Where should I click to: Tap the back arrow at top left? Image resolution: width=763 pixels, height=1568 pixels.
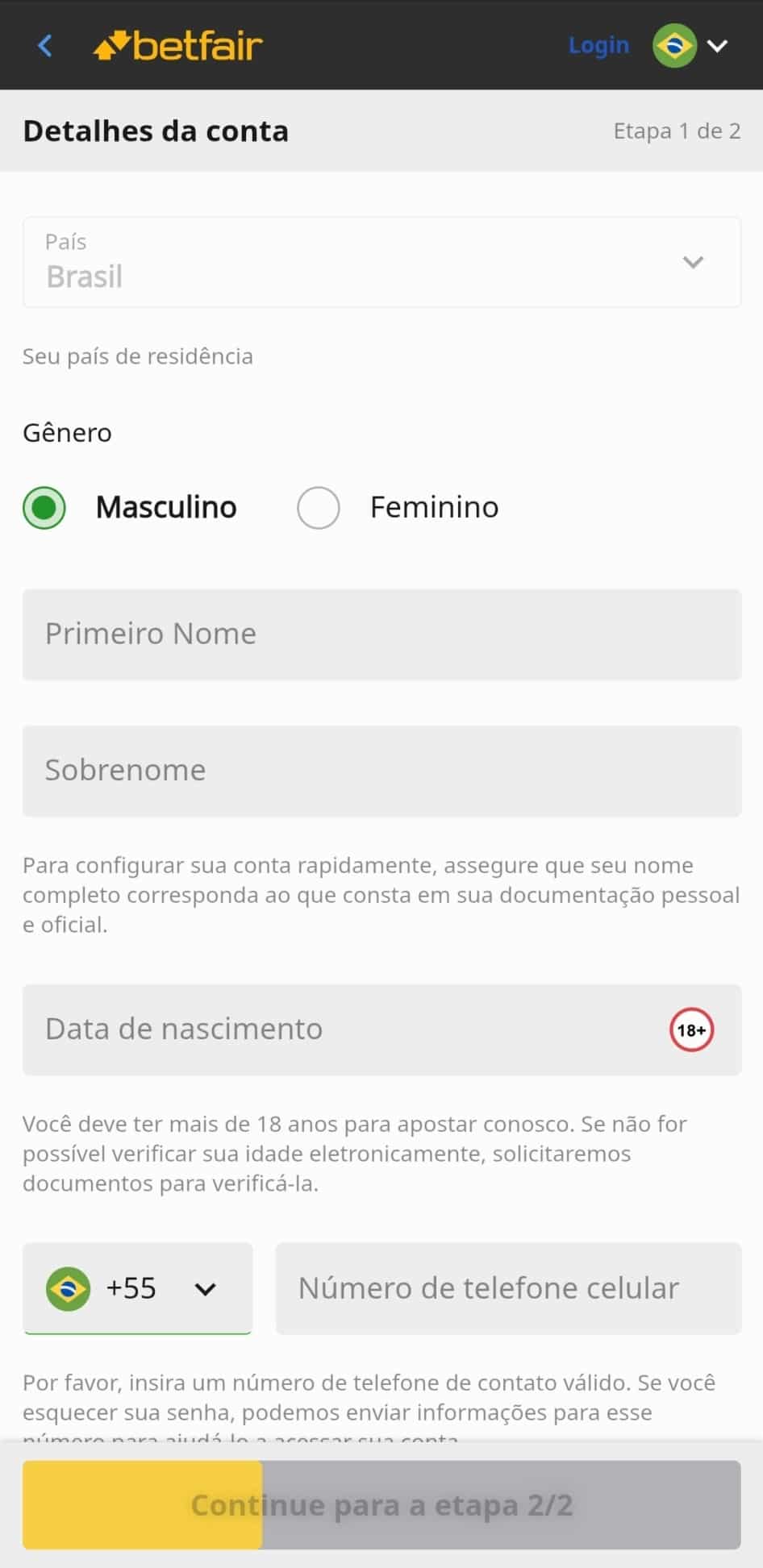(44, 45)
